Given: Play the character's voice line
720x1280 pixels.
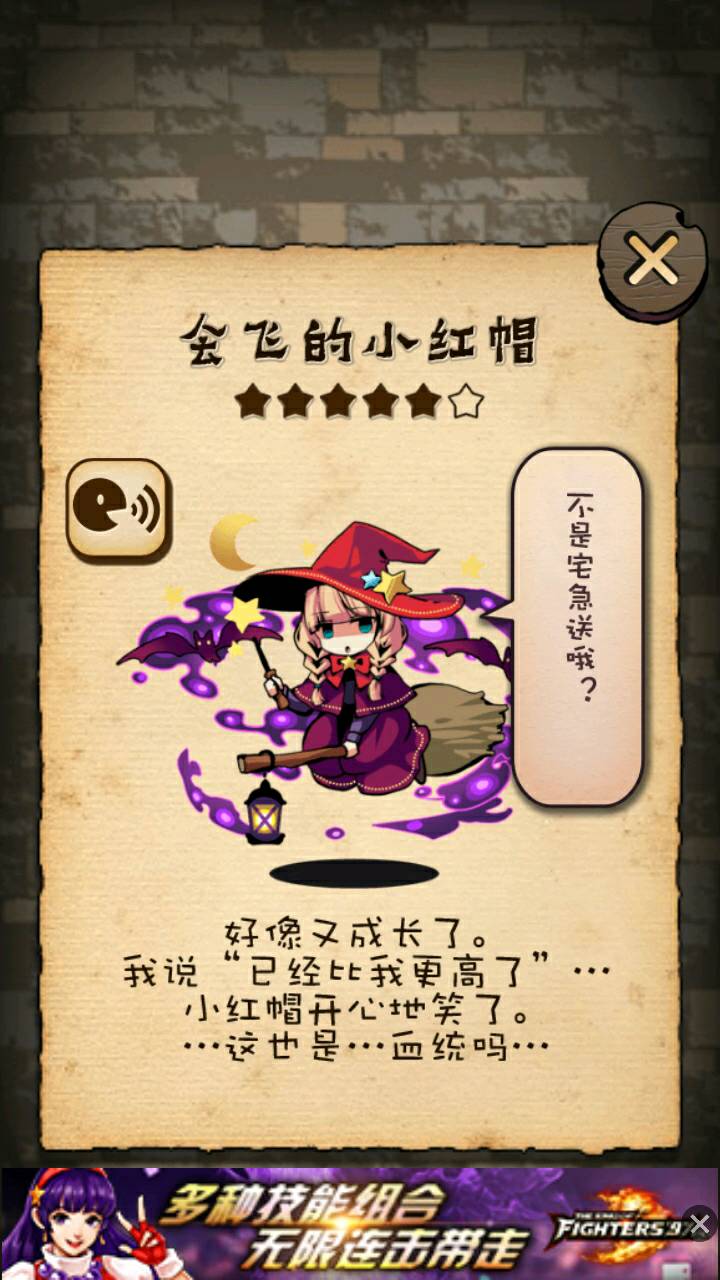Looking at the screenshot, I should (x=119, y=510).
